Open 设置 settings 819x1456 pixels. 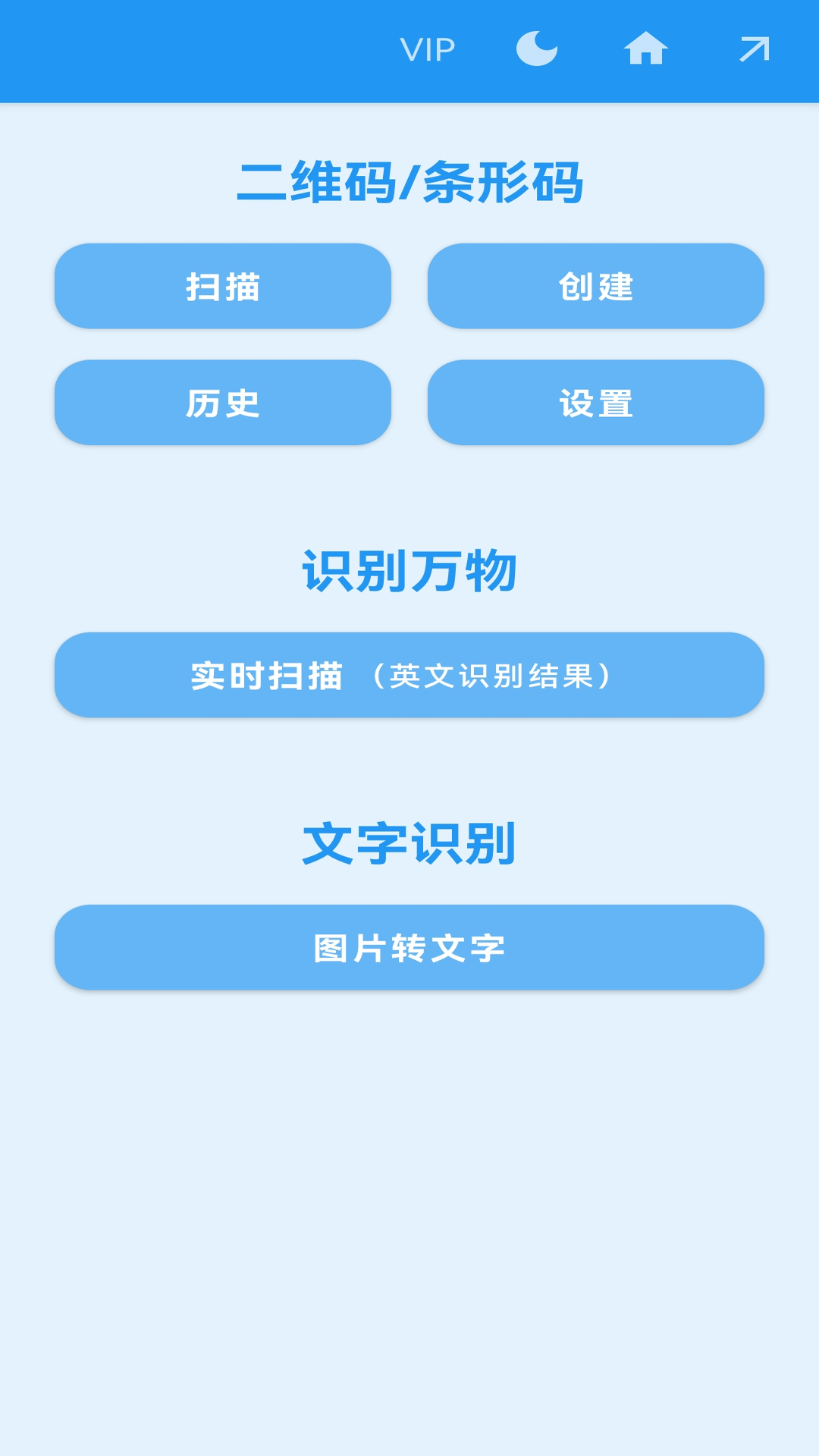pyautogui.click(x=597, y=403)
